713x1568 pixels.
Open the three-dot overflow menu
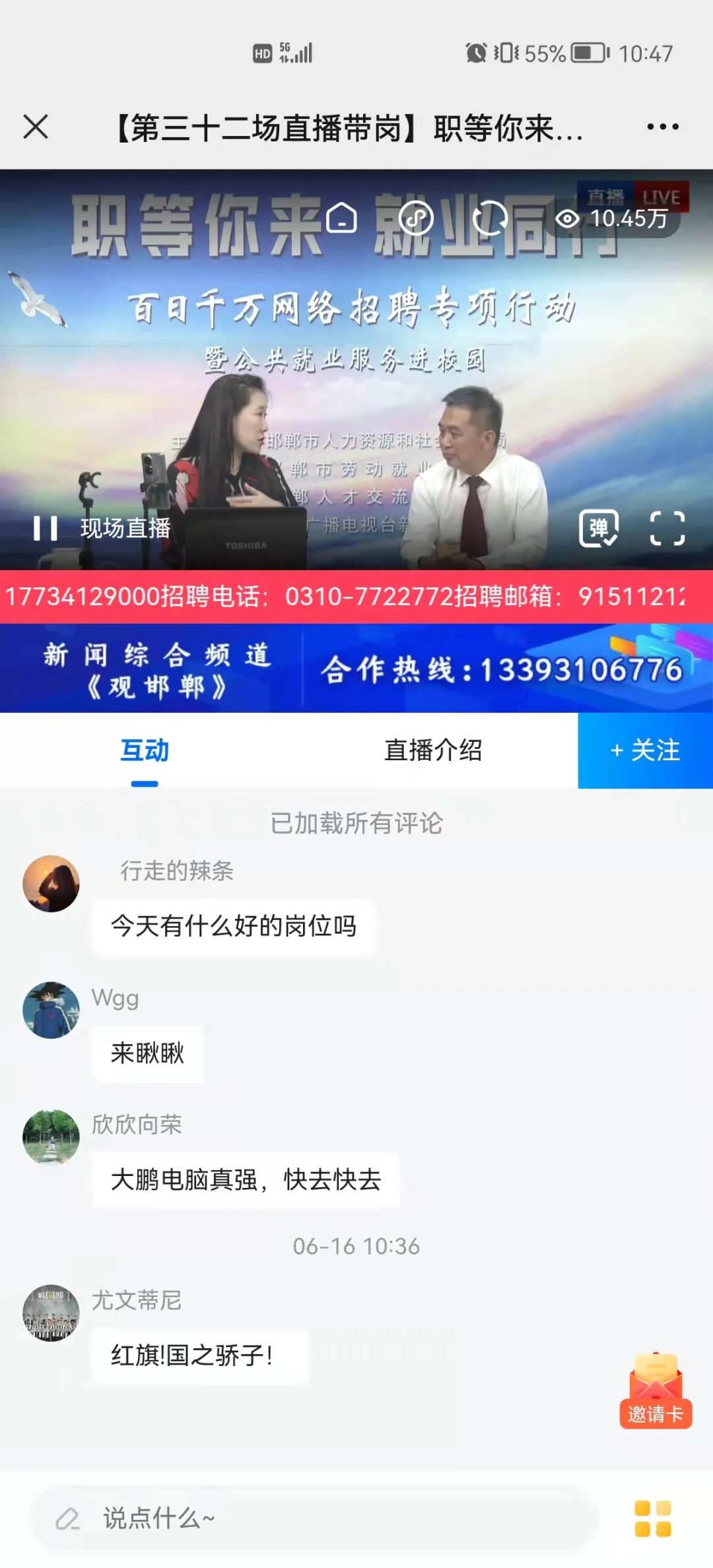[662, 127]
